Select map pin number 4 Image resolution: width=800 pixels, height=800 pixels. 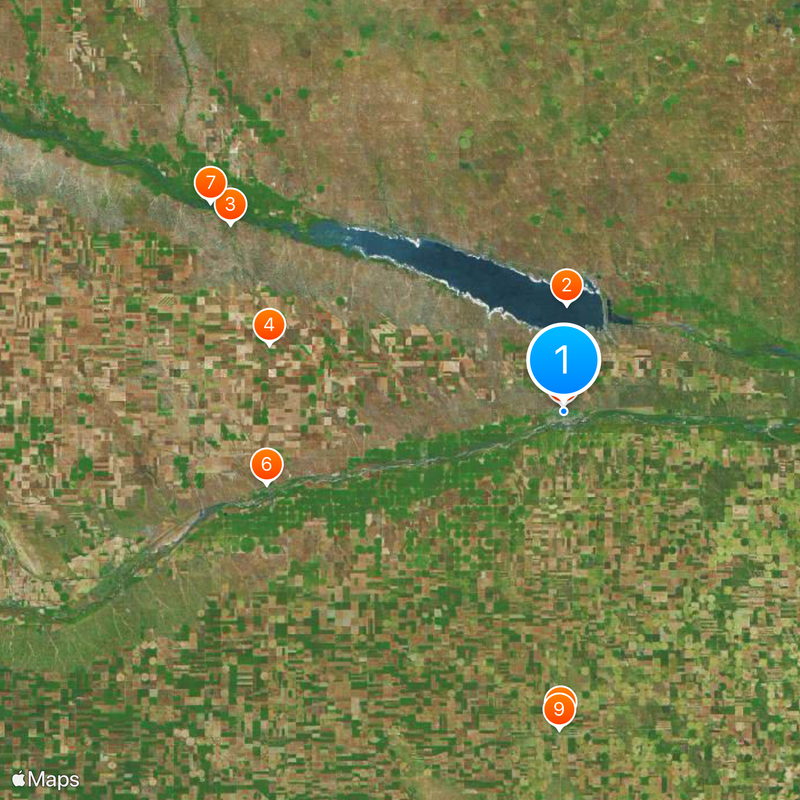point(269,325)
